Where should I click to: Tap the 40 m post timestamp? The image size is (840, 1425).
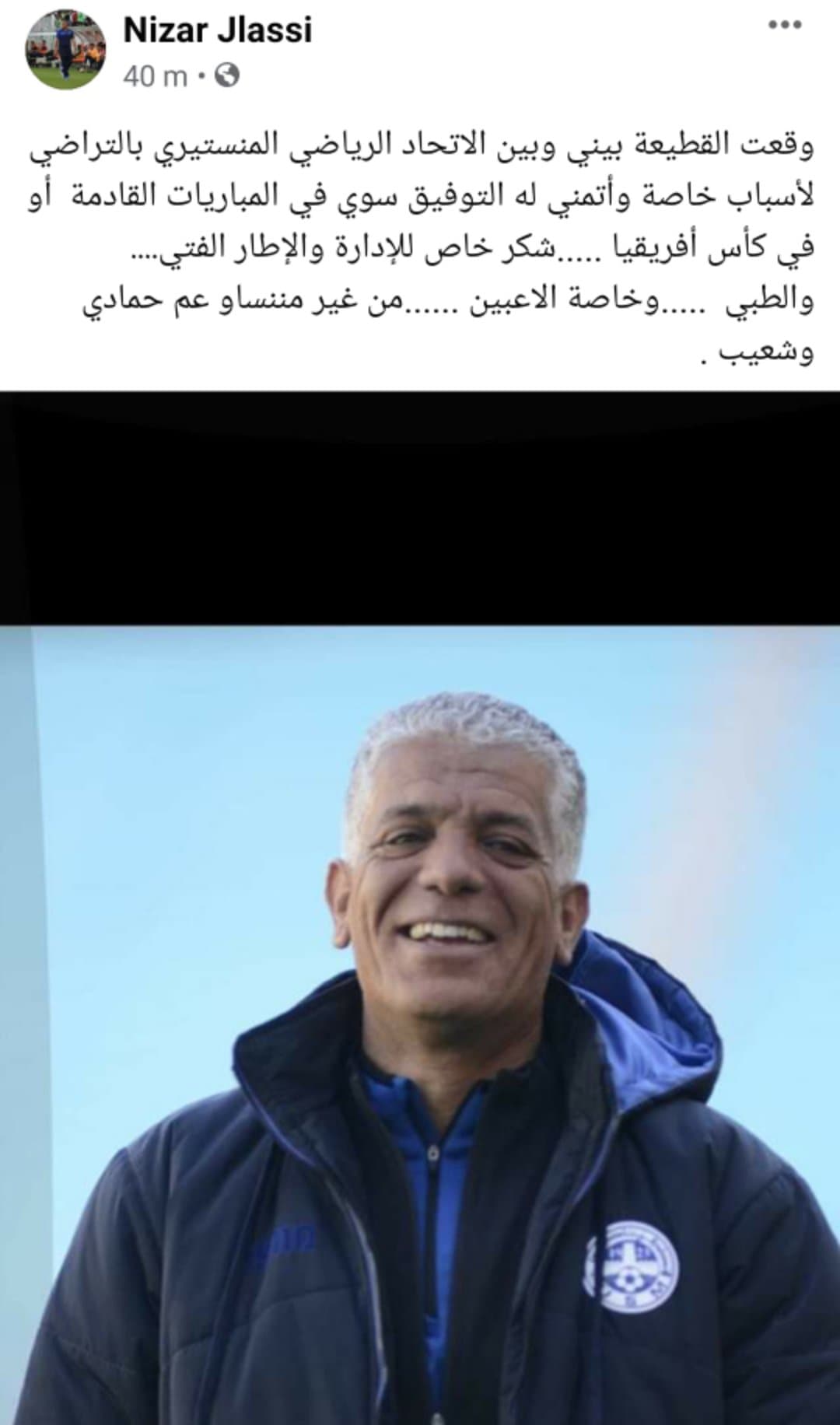(x=156, y=76)
